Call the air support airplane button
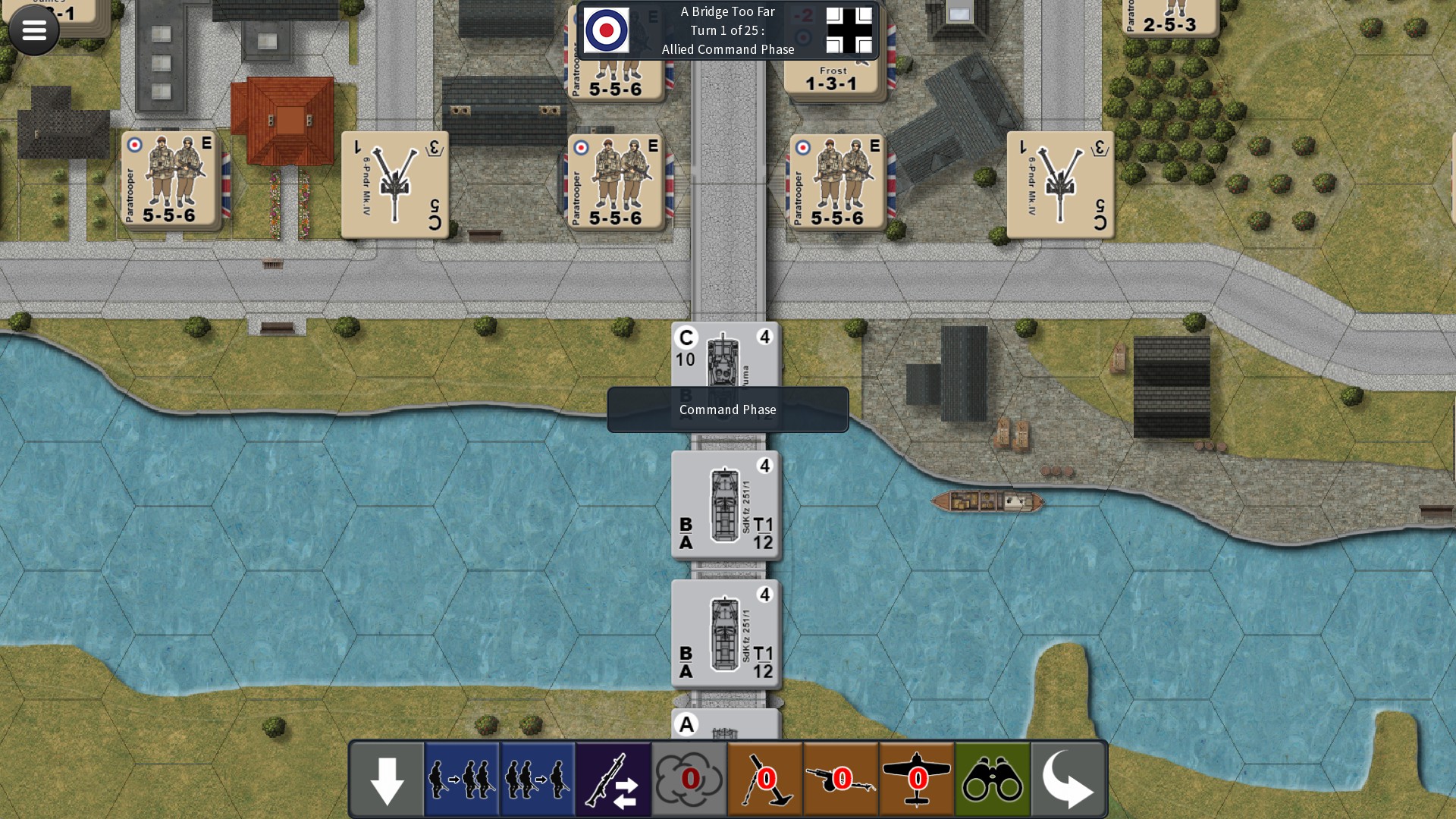Image resolution: width=1456 pixels, height=819 pixels. pyautogui.click(x=917, y=779)
